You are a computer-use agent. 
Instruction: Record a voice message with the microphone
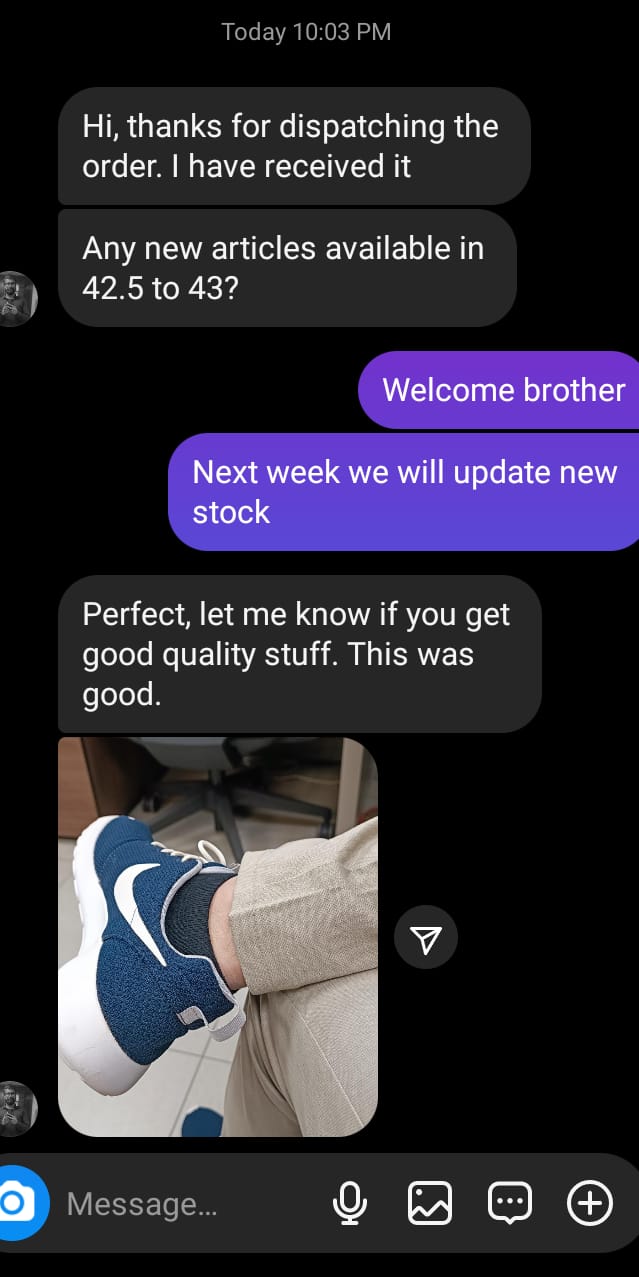point(349,1203)
